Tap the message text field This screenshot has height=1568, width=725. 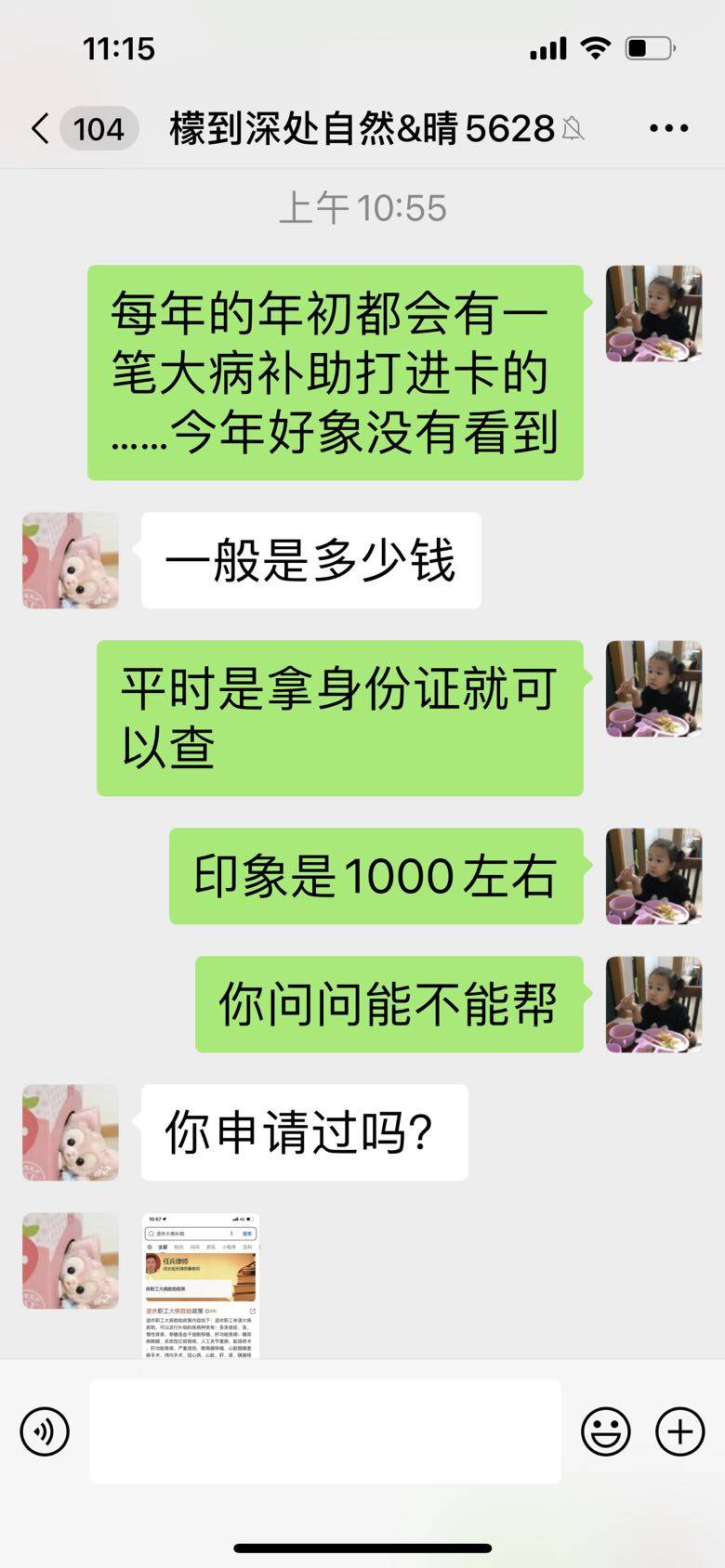point(325,1431)
